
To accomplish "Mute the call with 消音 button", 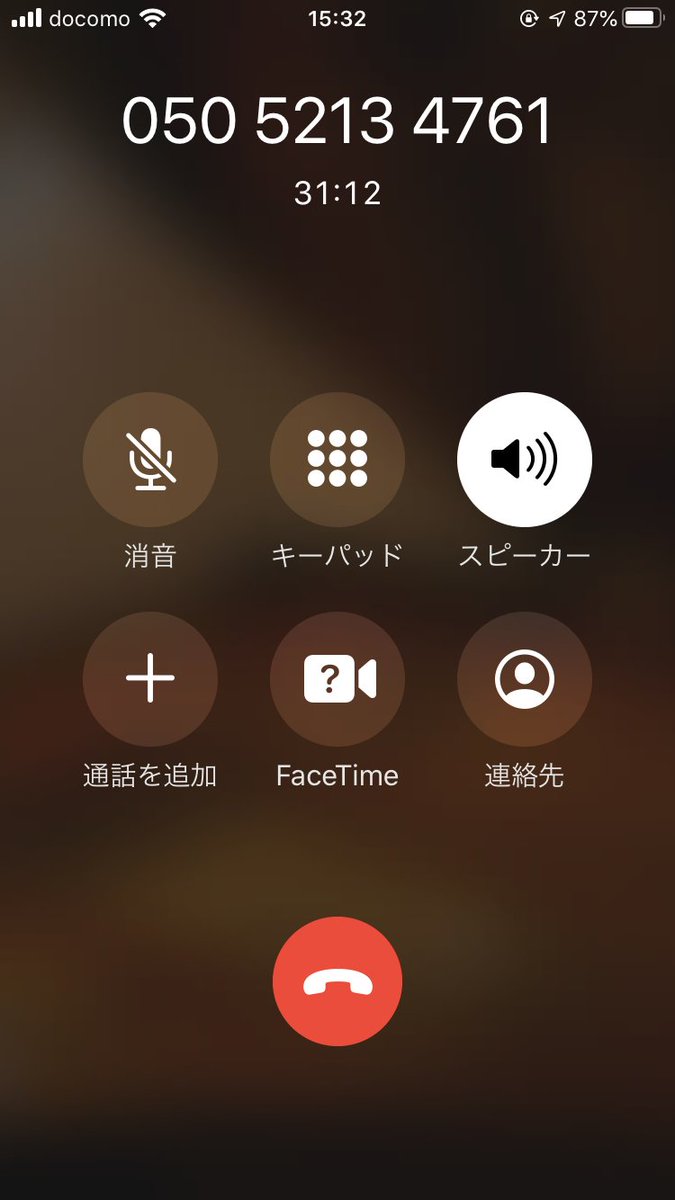I will [150, 460].
